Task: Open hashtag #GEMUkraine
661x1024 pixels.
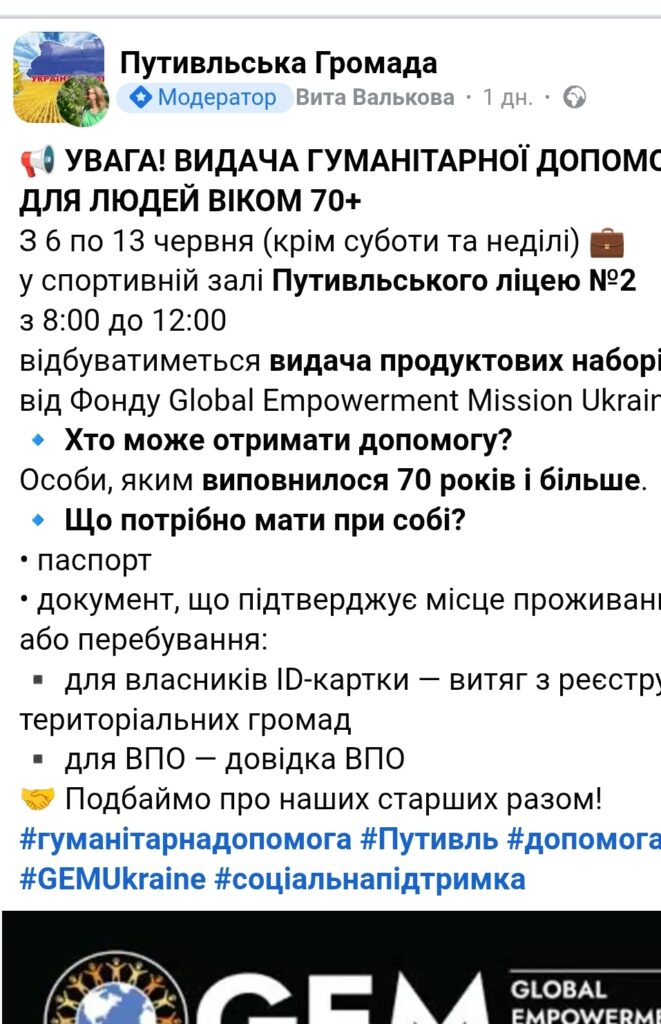Action: 112,879
